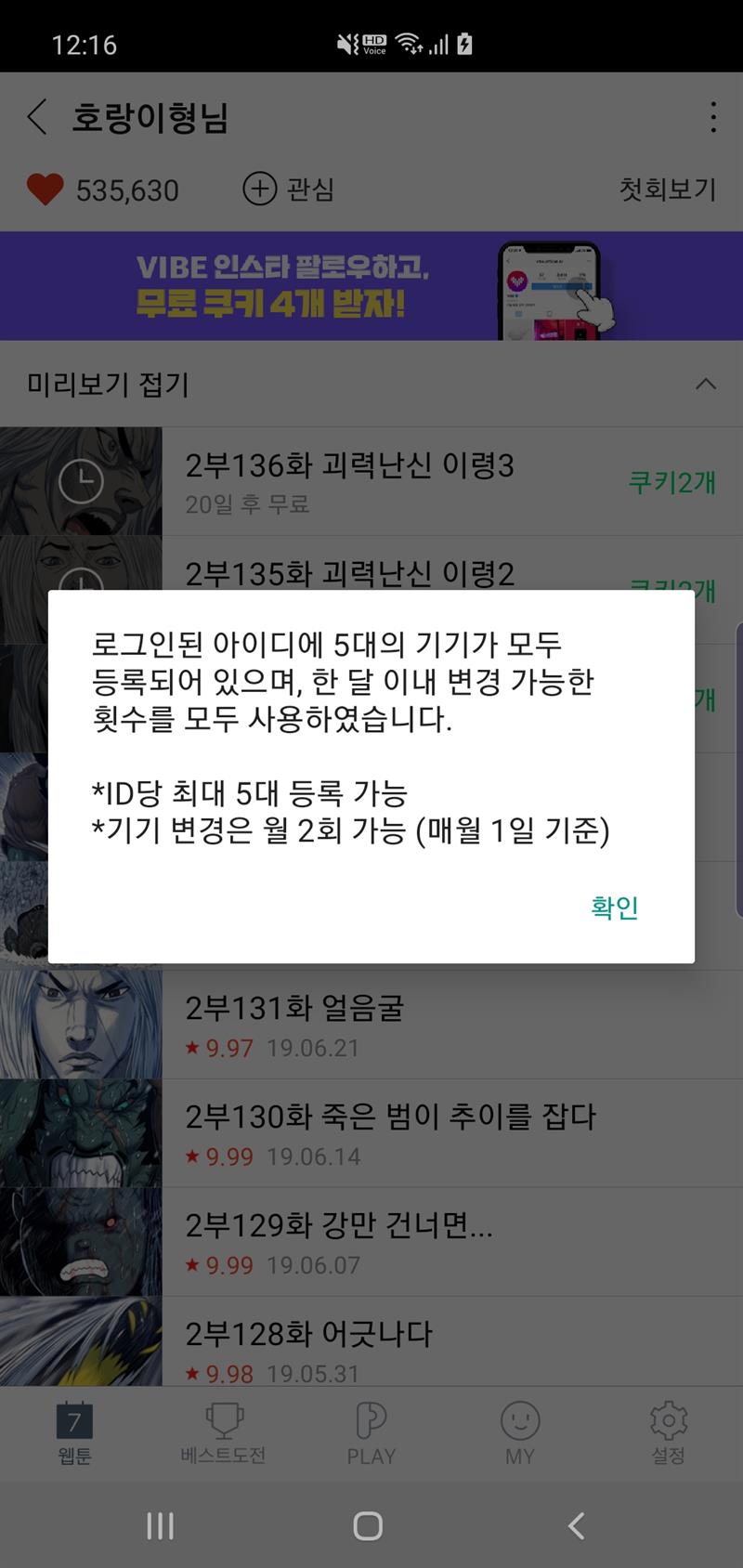
Task: Like the webtoon with the heart
Action: (45, 189)
